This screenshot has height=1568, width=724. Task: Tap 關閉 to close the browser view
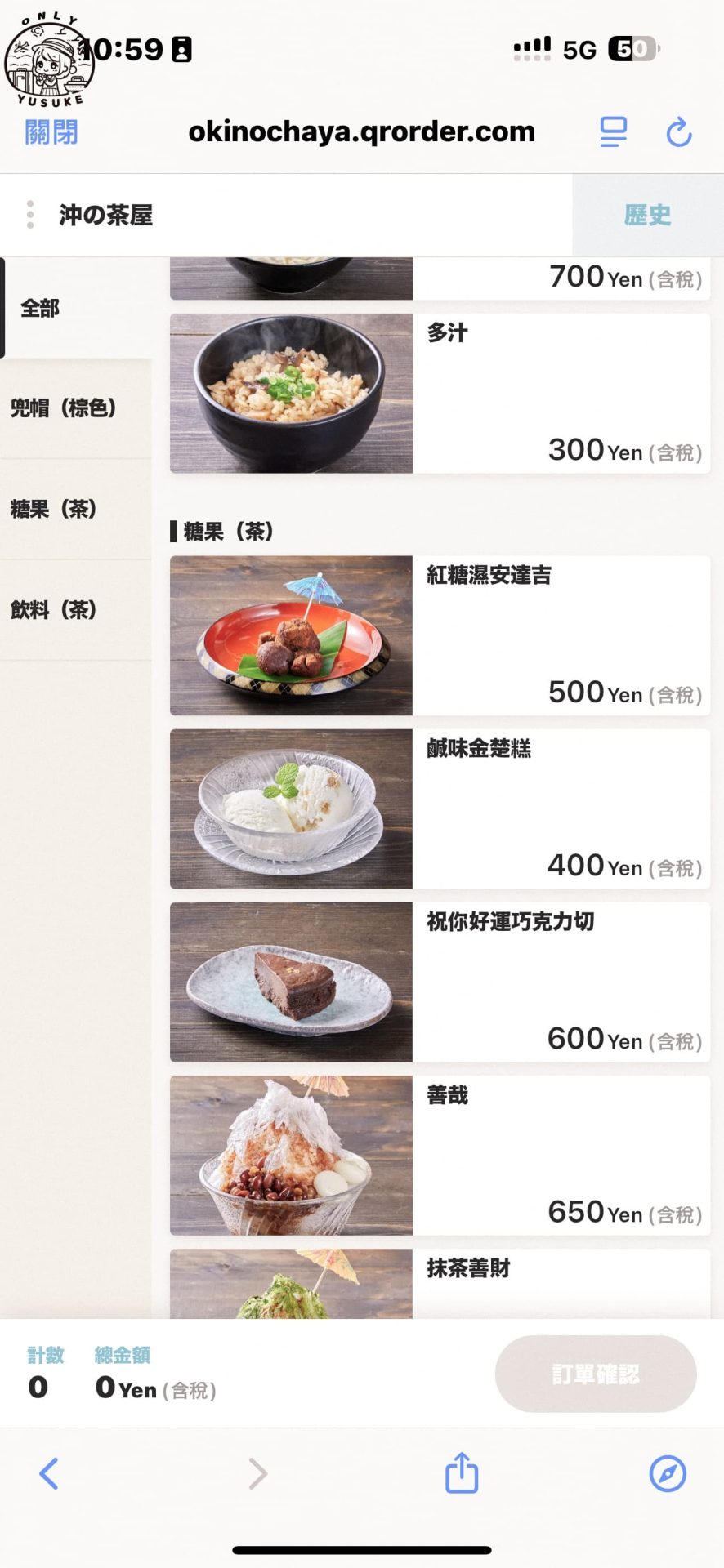[51, 131]
